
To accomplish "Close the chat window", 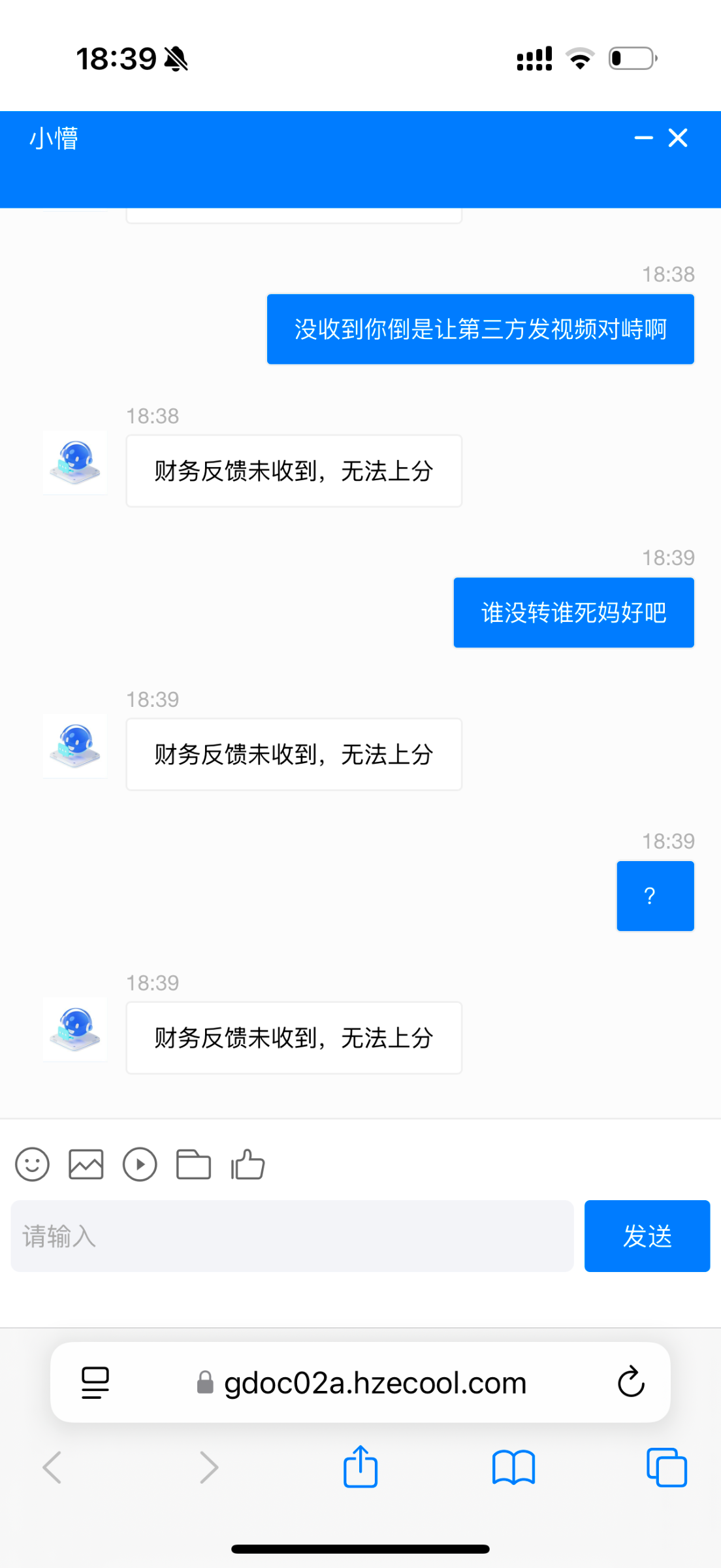I will [x=678, y=138].
